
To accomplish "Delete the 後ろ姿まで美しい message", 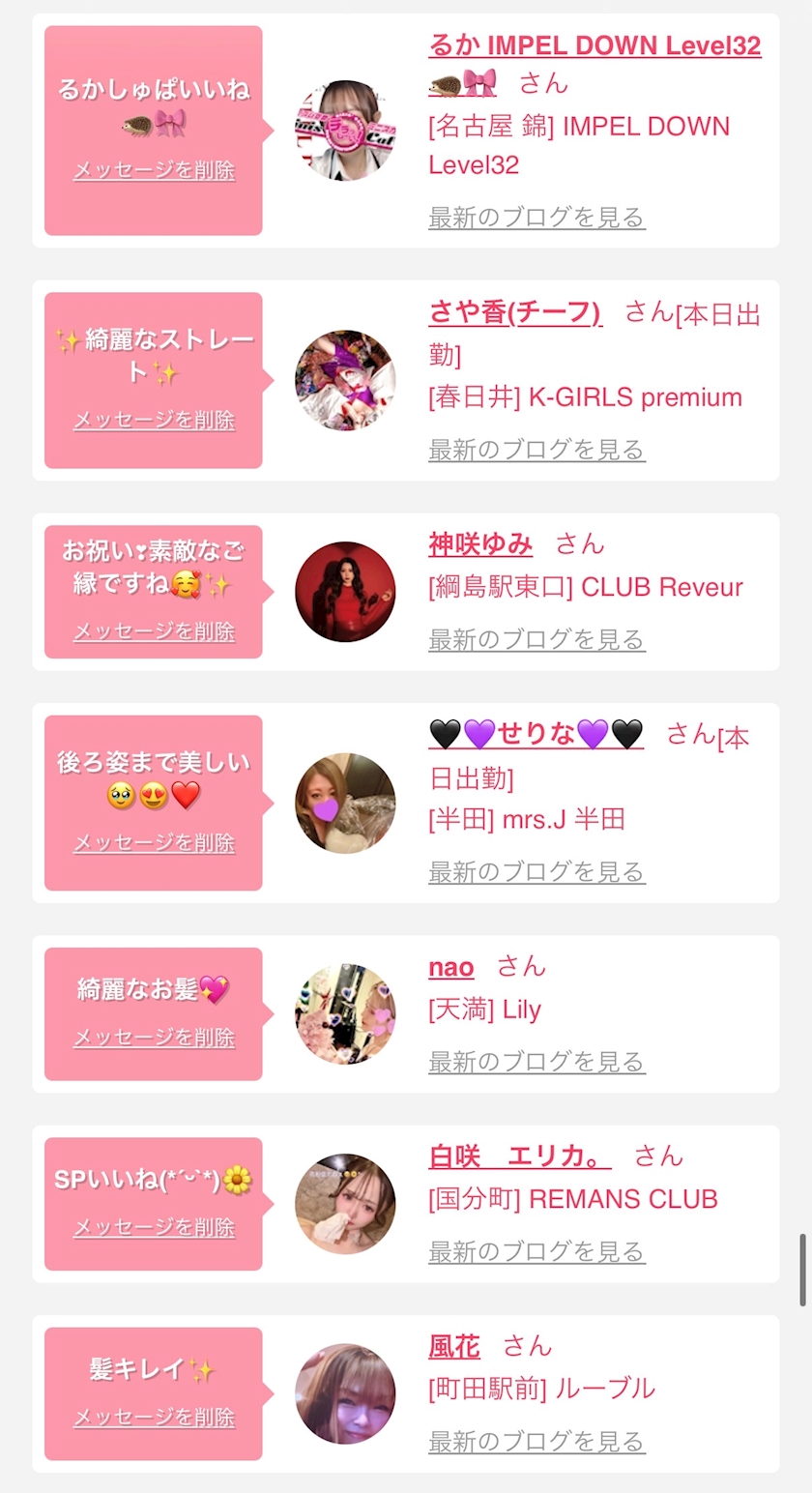I will point(154,842).
